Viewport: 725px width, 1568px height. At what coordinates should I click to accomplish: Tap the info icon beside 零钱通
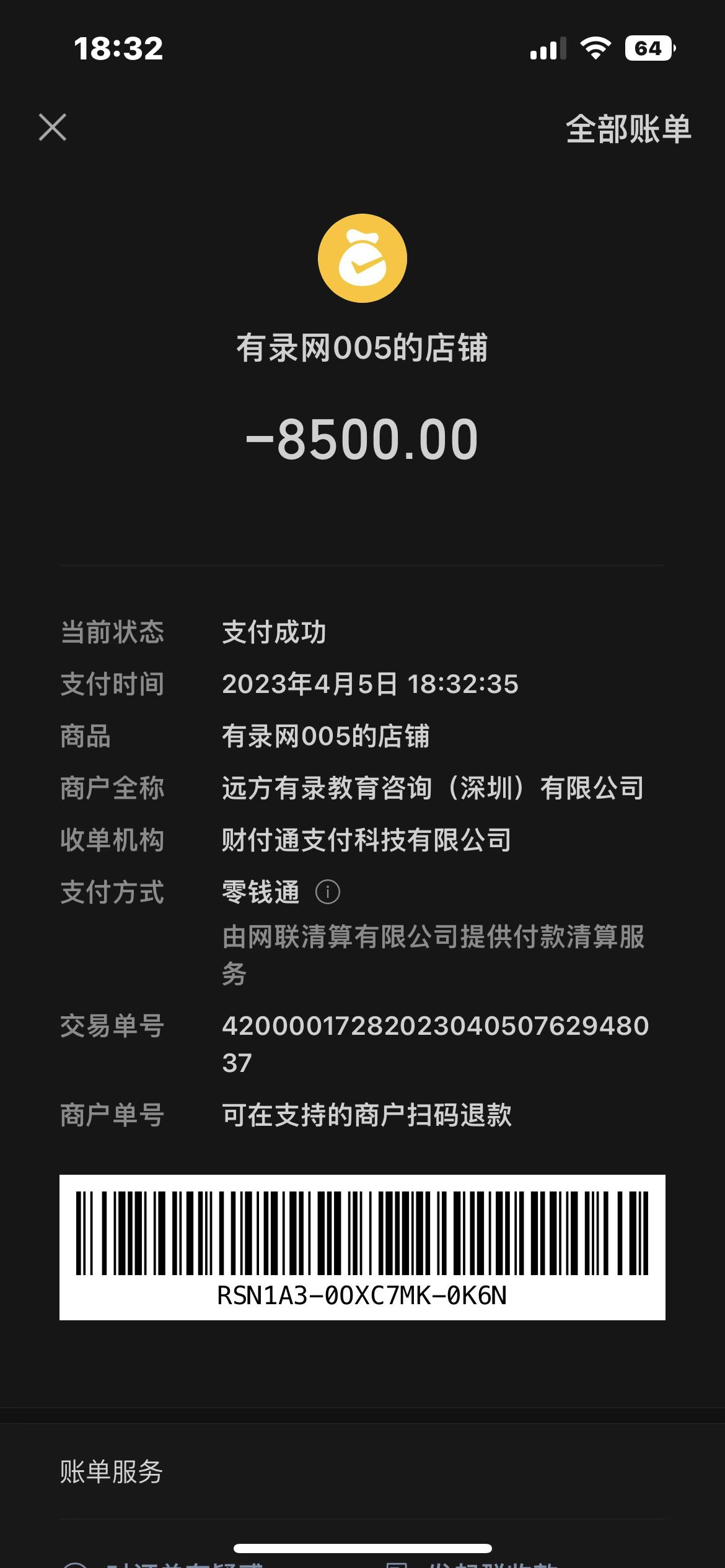click(328, 892)
